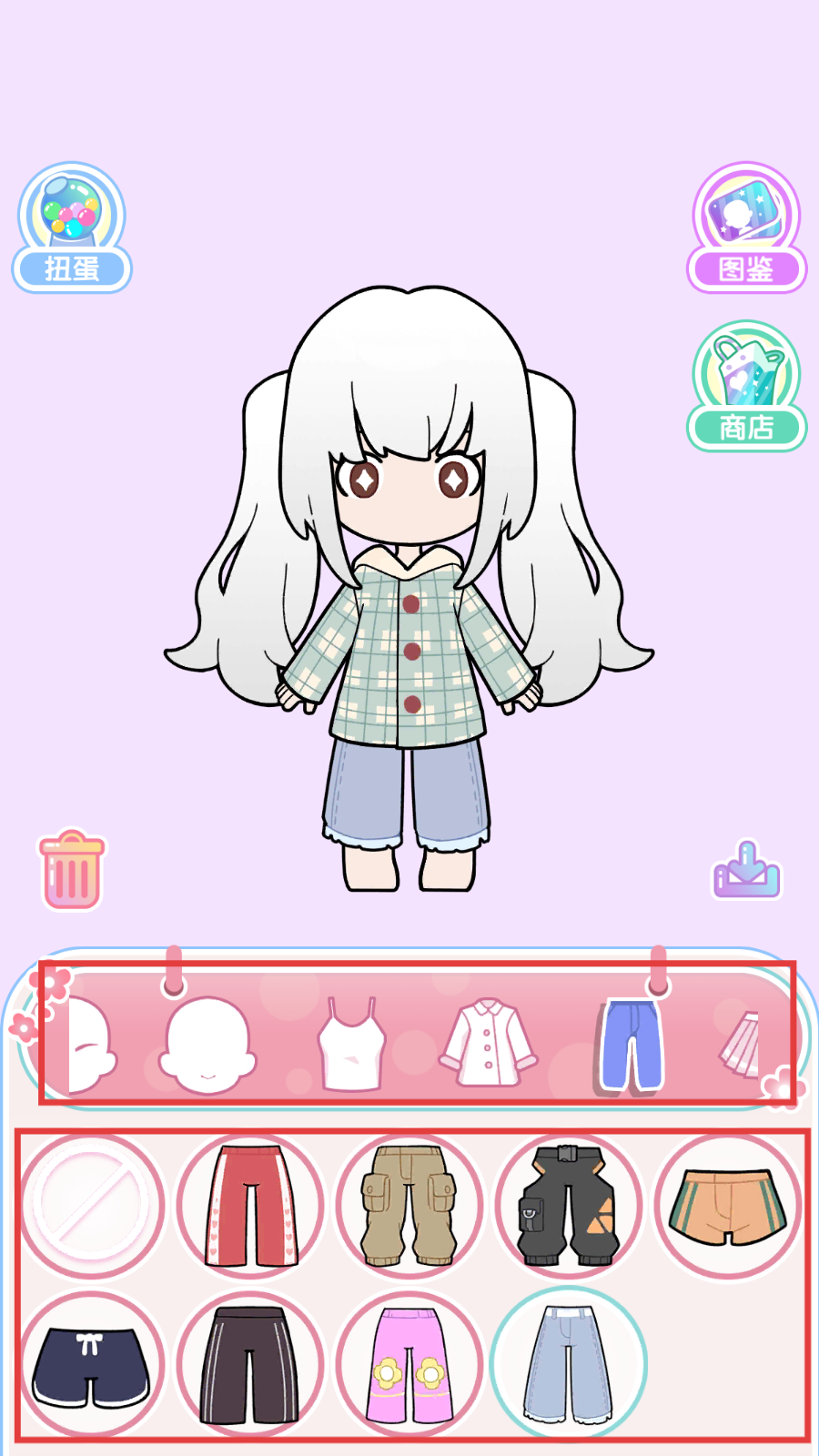
Task: Tap the trash can to clear outfit
Action: click(72, 871)
